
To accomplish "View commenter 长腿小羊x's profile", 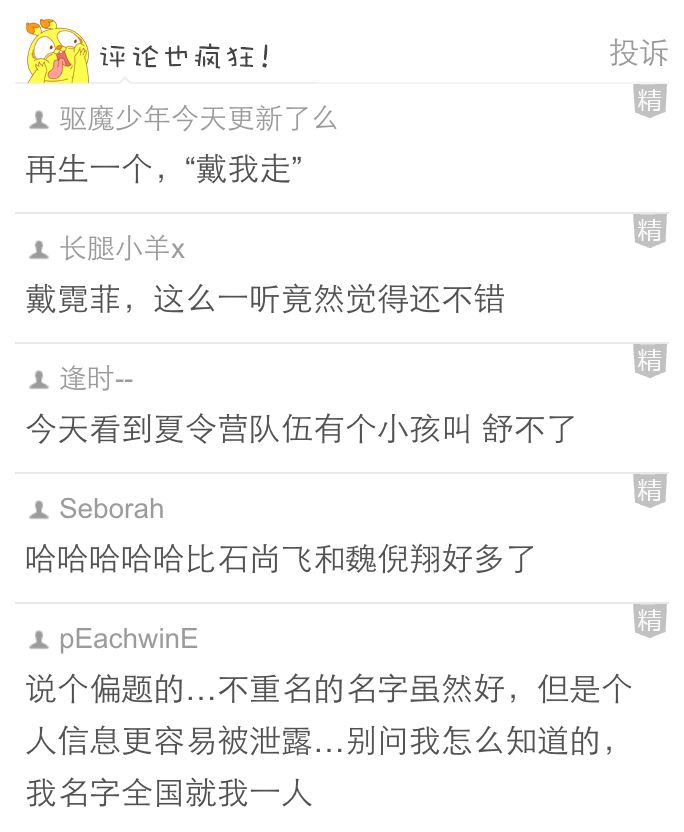I will coord(122,249).
